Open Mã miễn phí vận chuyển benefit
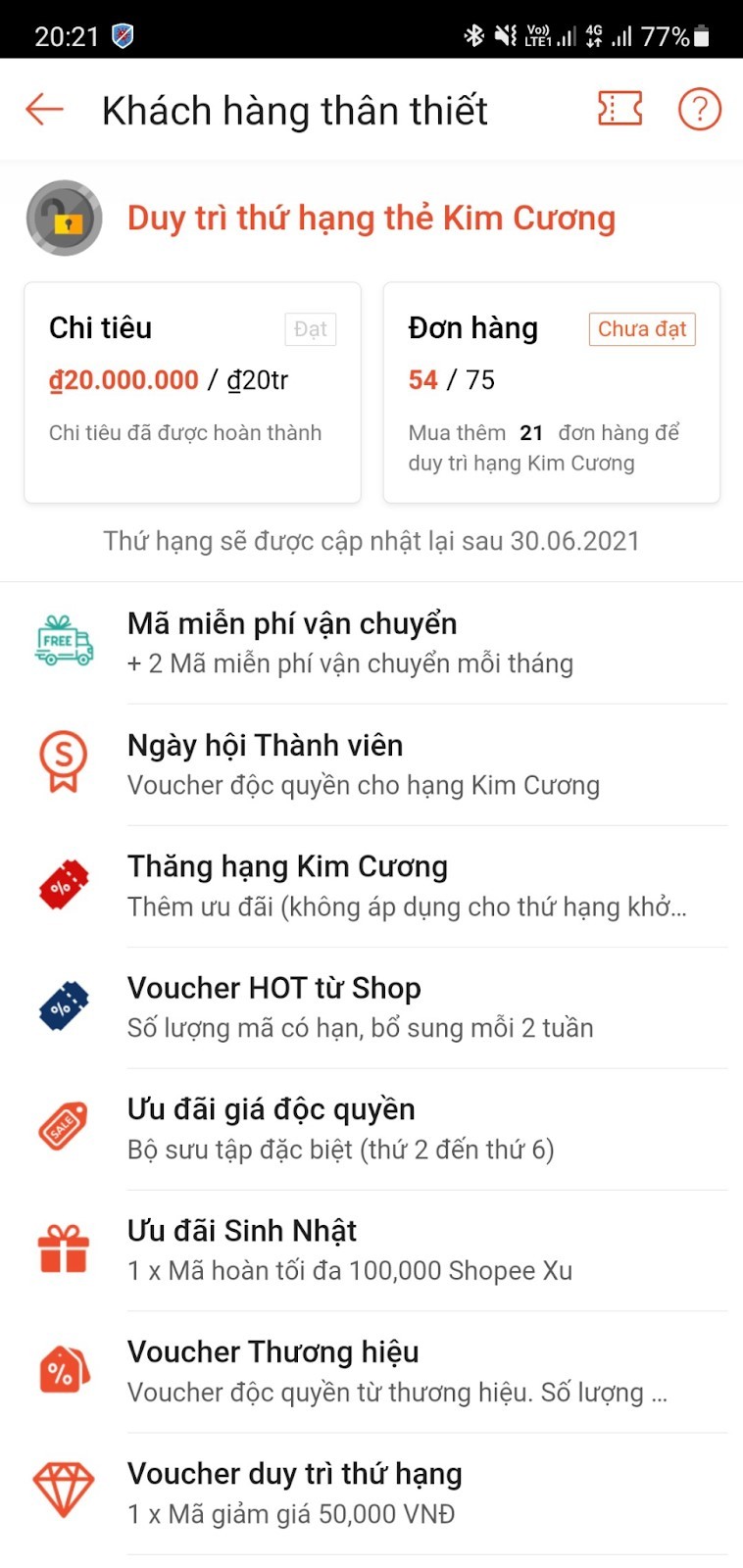This screenshot has height=1568, width=743. coord(372,643)
